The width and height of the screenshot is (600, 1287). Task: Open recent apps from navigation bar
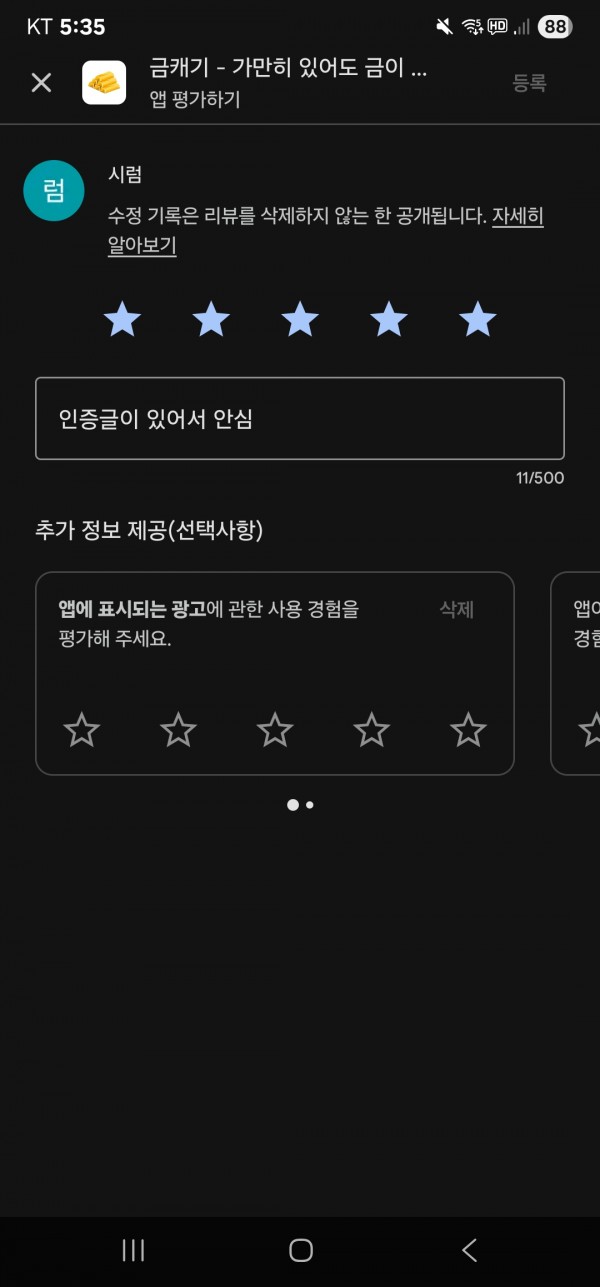pyautogui.click(x=132, y=1249)
